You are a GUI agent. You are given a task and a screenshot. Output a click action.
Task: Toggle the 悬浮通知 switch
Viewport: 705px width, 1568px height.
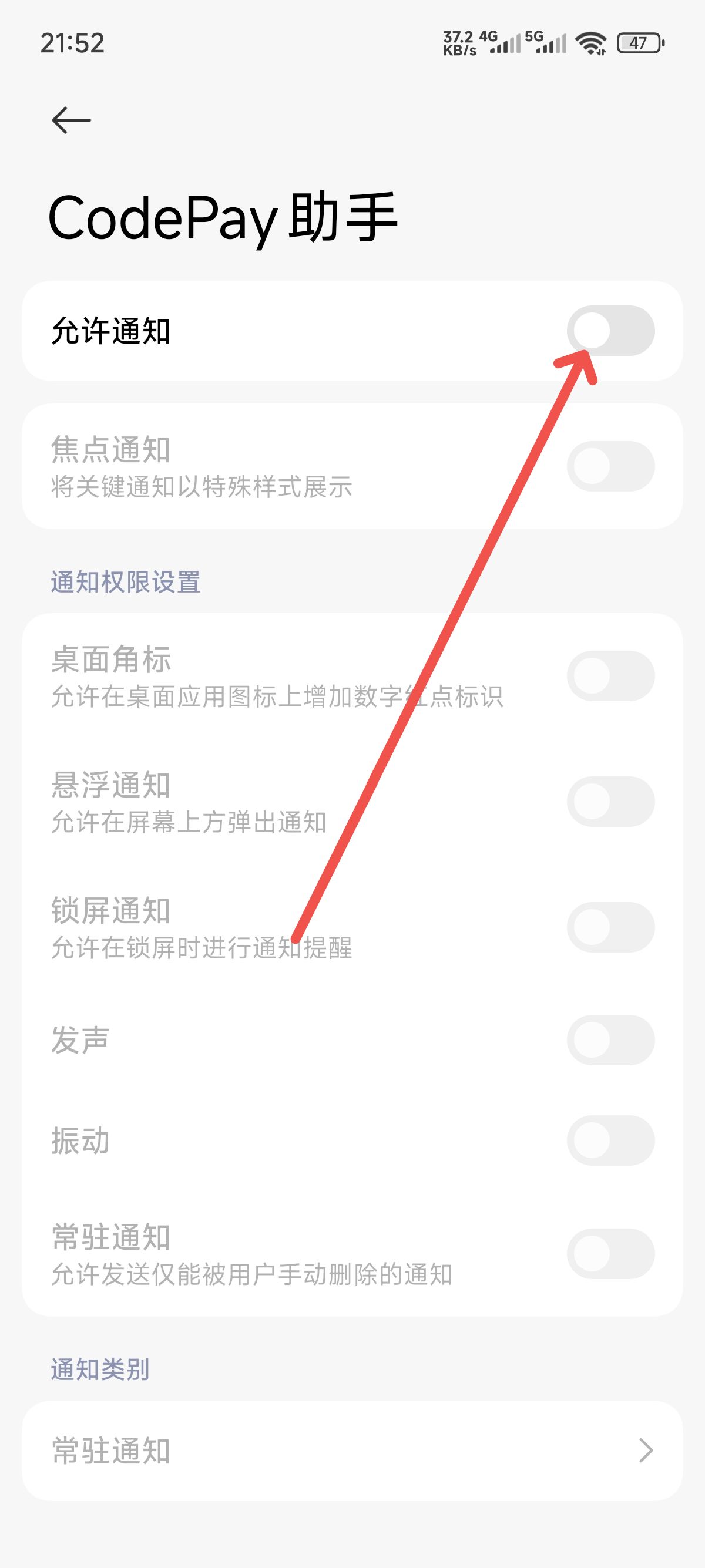(x=610, y=801)
